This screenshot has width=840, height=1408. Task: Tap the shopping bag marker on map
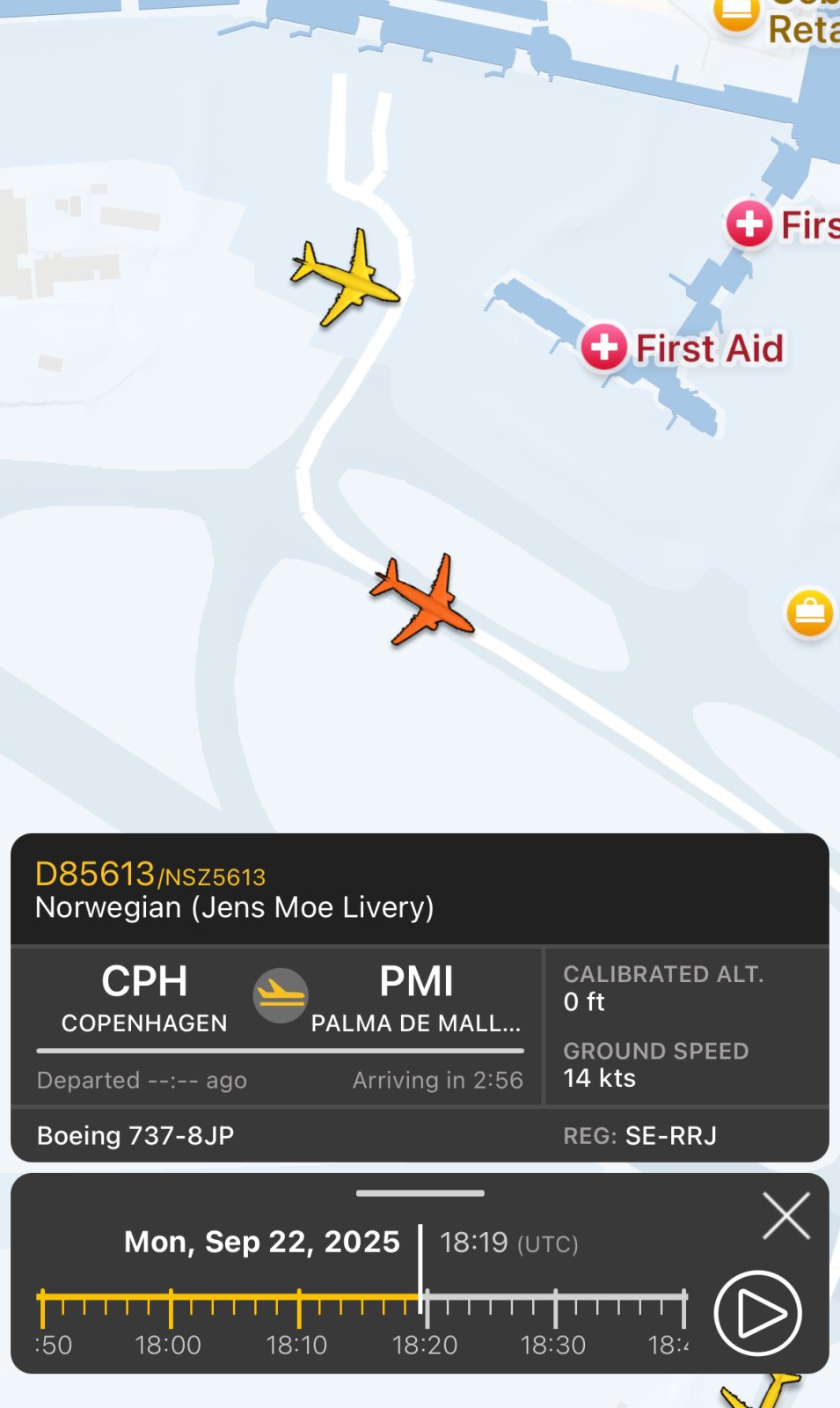(x=808, y=612)
